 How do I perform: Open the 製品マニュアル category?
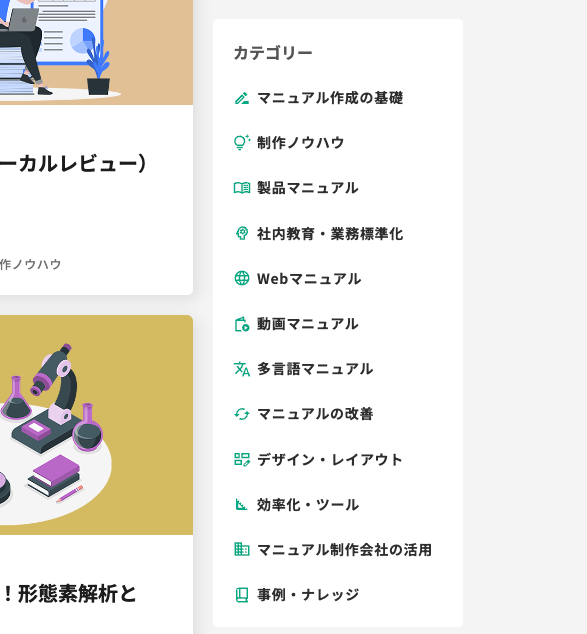coord(296,188)
